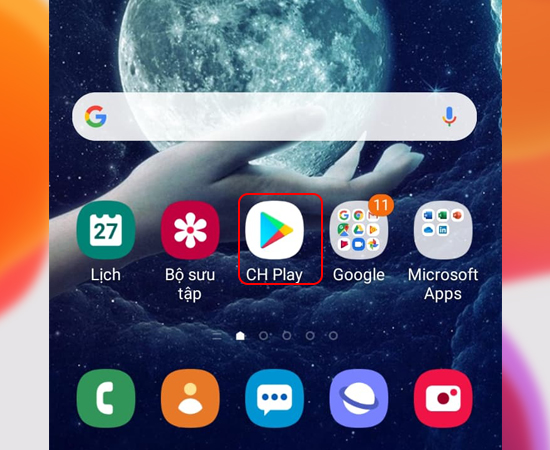
Task: Open the Camera app
Action: tap(443, 398)
